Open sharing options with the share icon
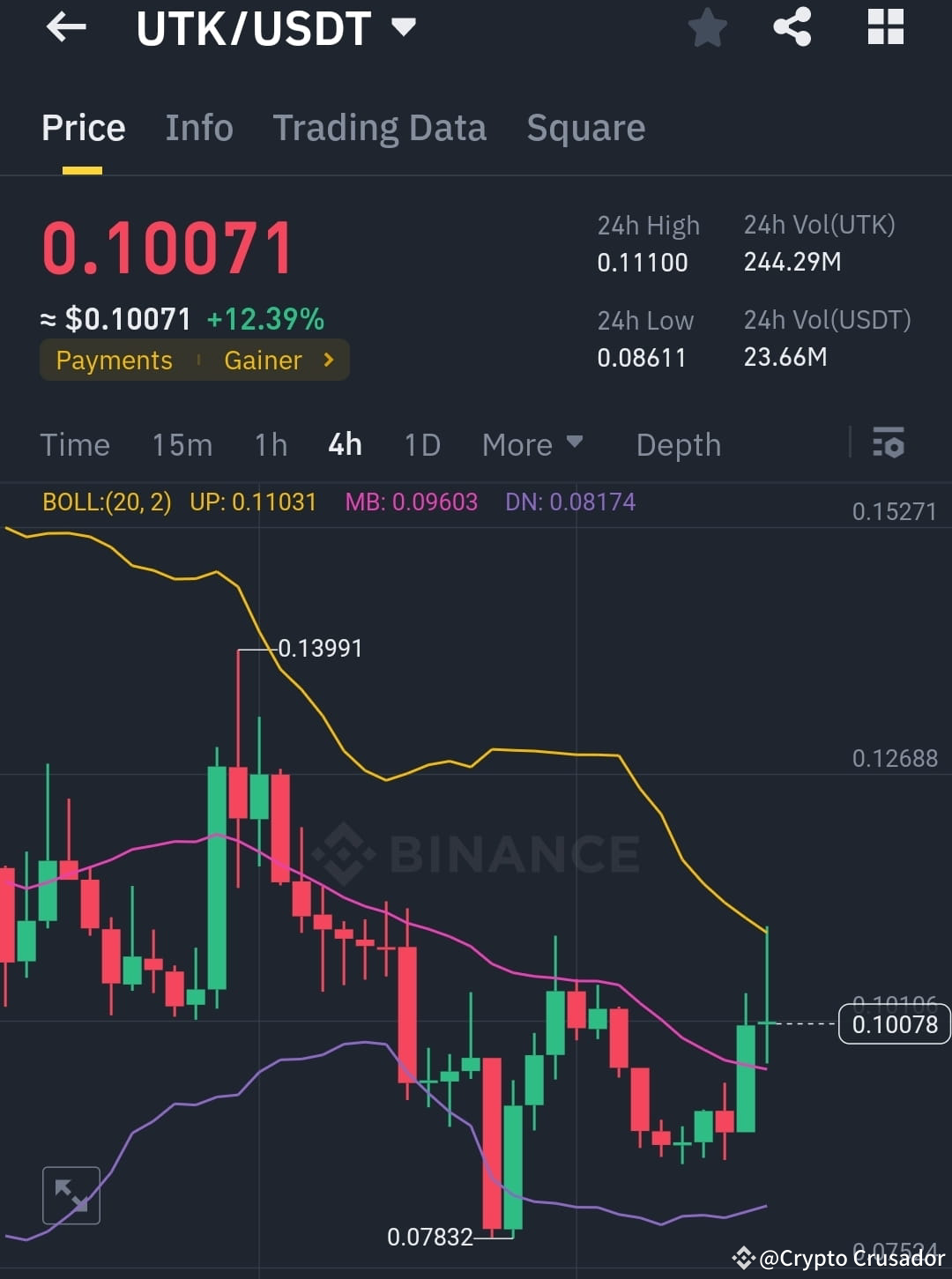 point(792,27)
